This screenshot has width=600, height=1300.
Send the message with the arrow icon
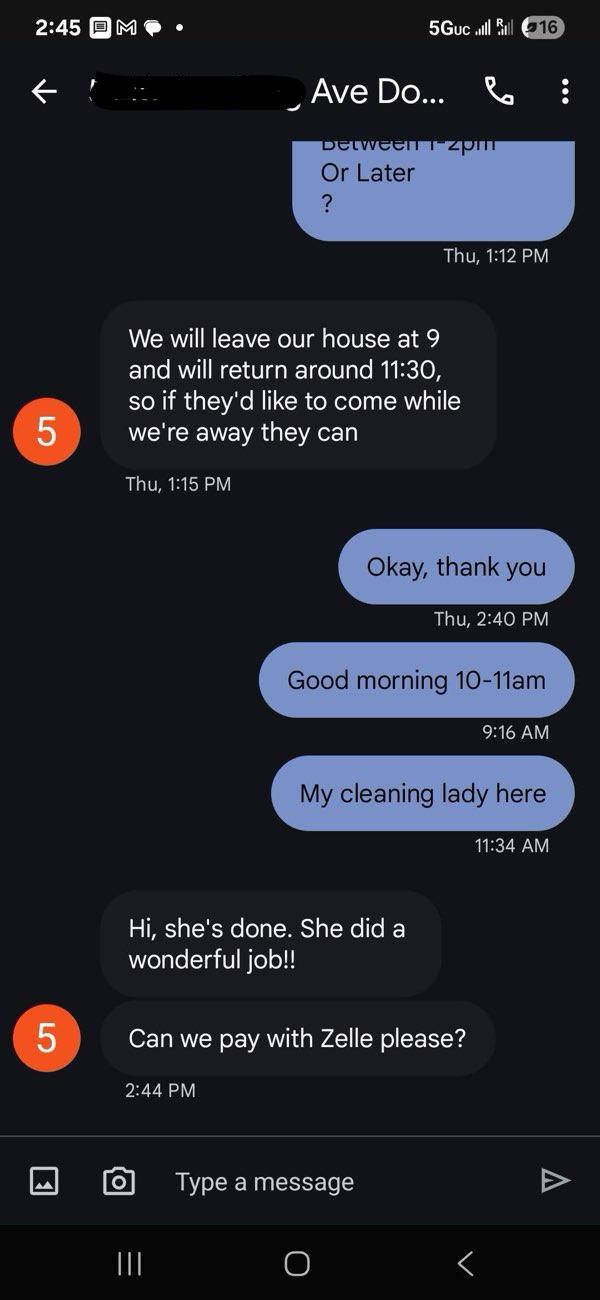pos(555,1181)
